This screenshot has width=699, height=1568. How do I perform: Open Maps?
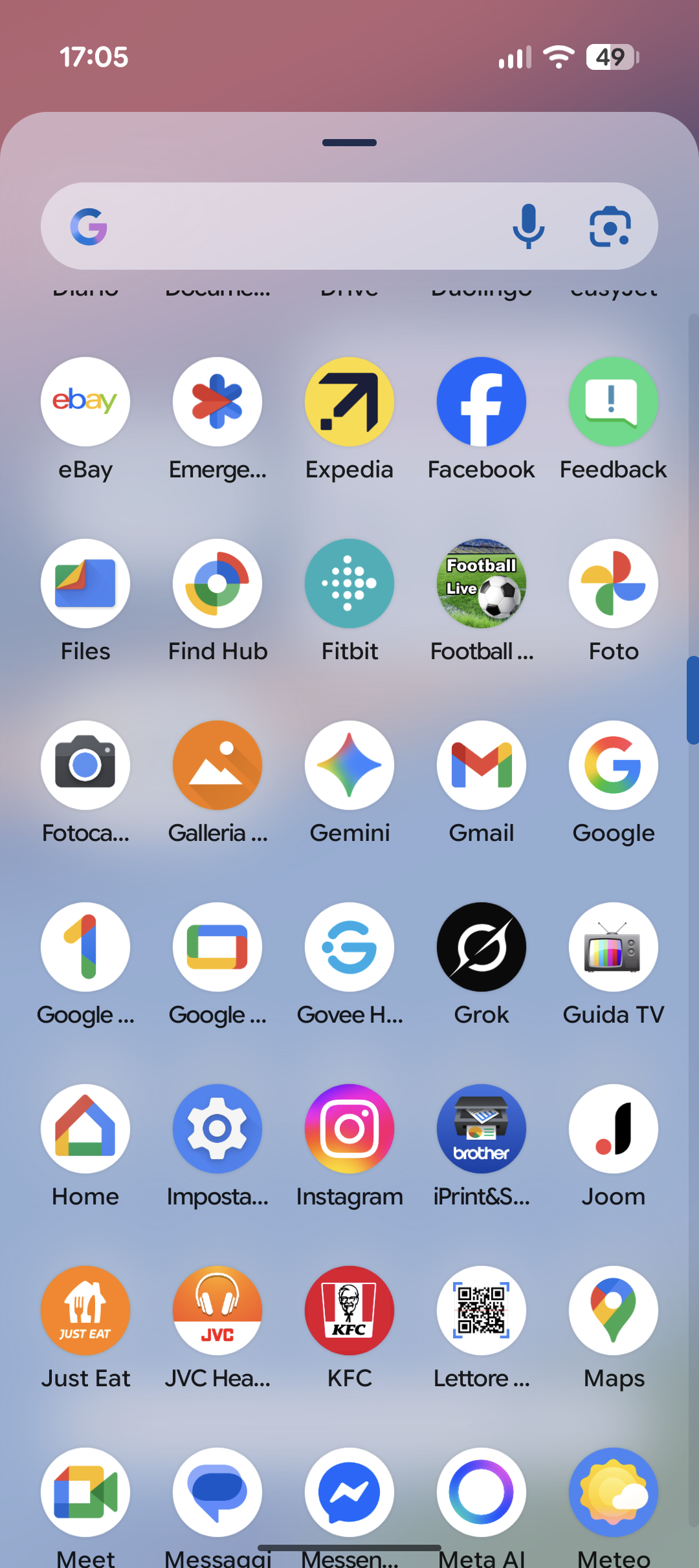point(614,1311)
